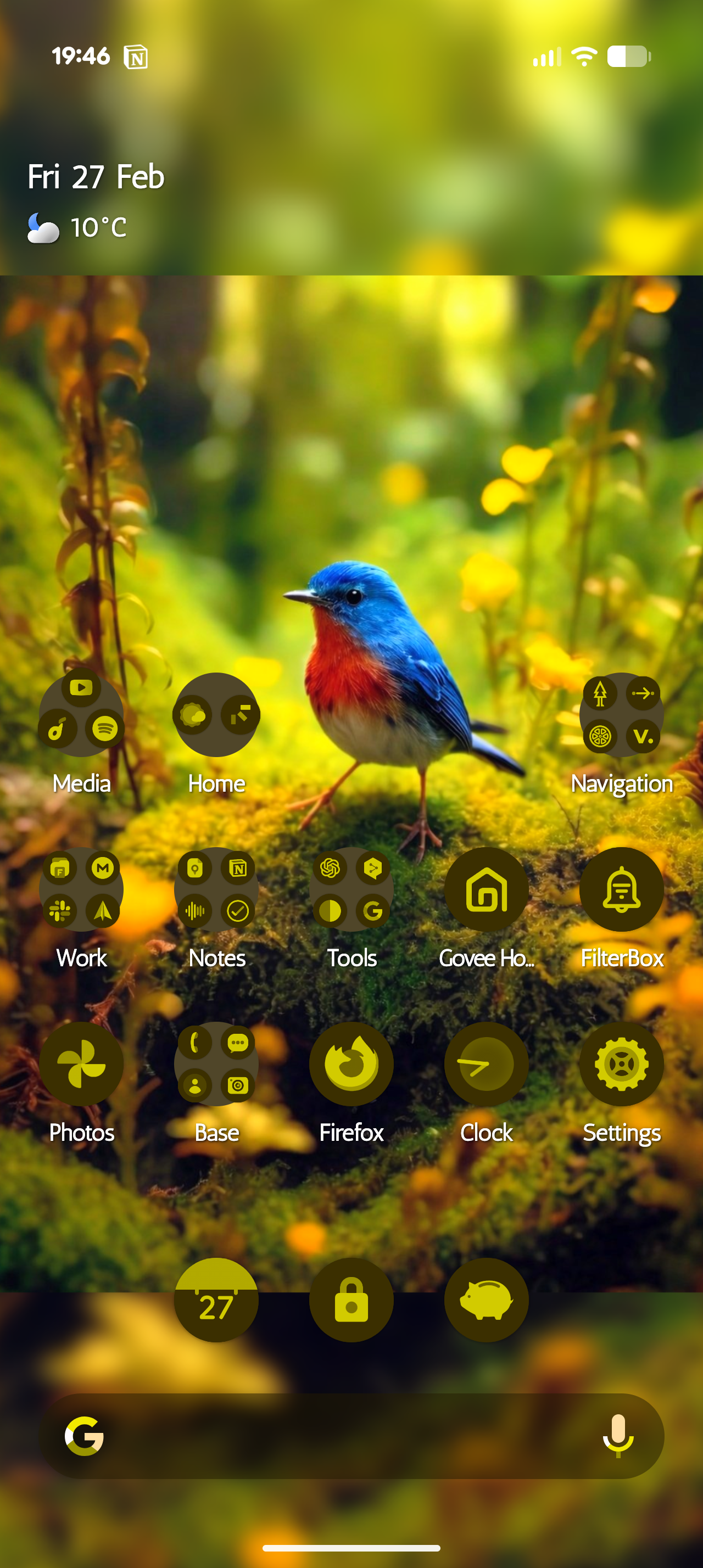Launch the Govee Home app
This screenshot has height=1568, width=703.
click(486, 889)
